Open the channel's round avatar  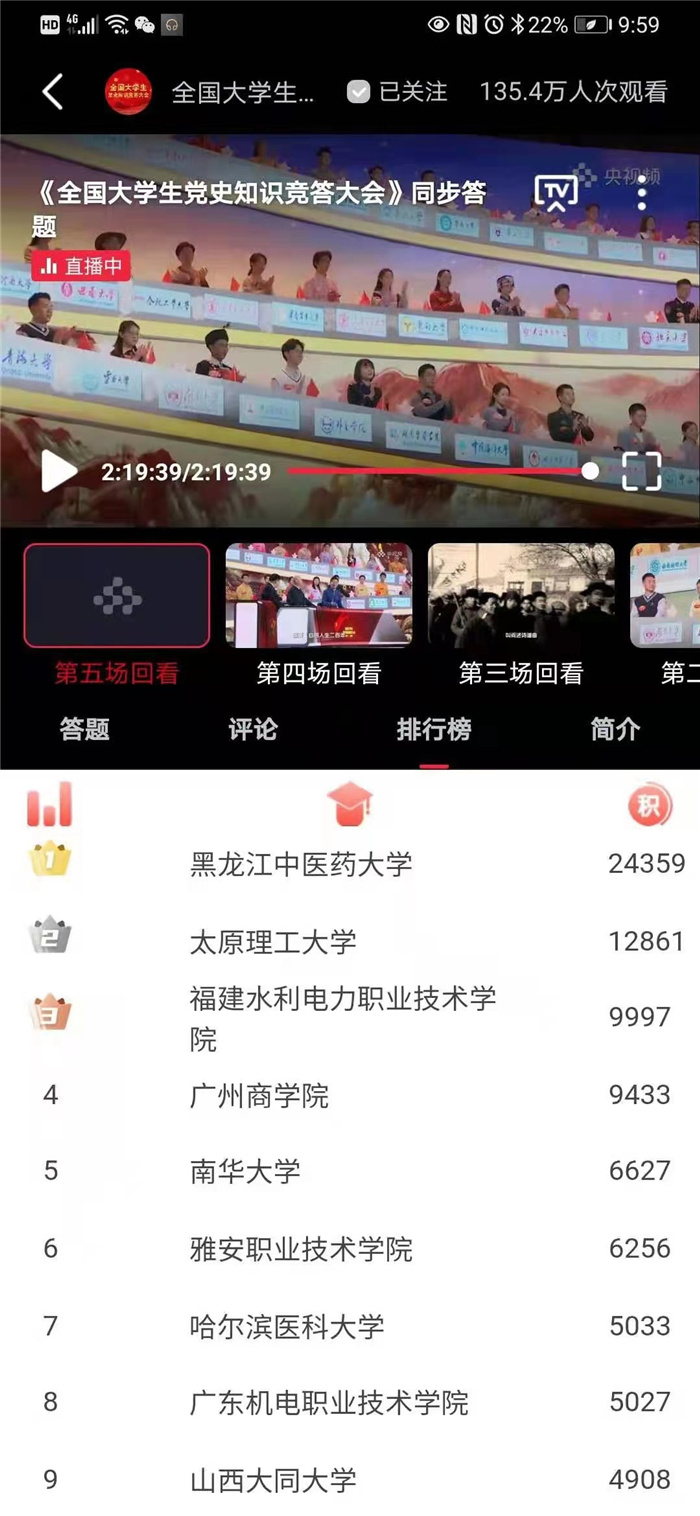[128, 92]
